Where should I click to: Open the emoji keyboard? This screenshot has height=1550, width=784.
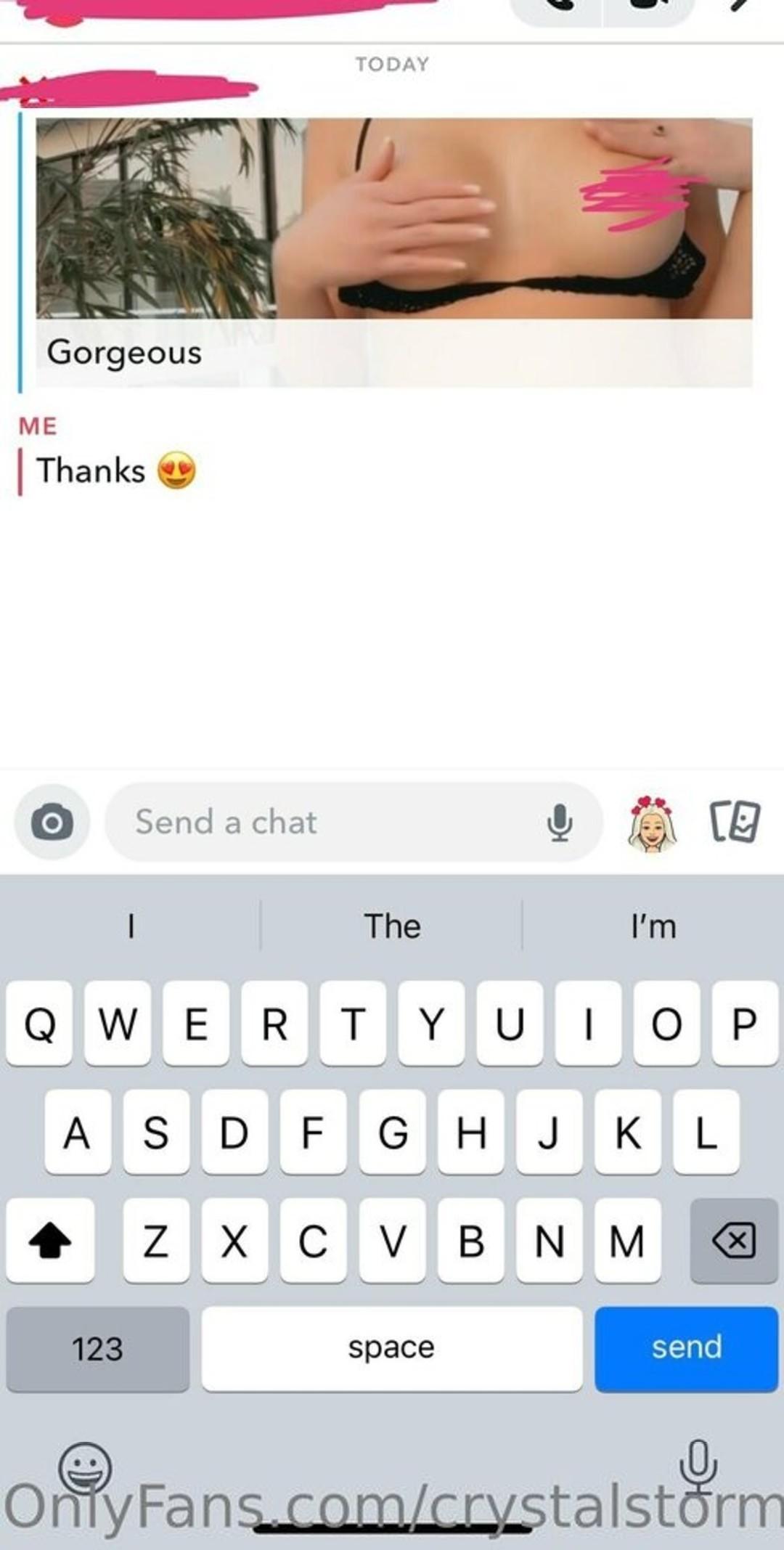85,1468
